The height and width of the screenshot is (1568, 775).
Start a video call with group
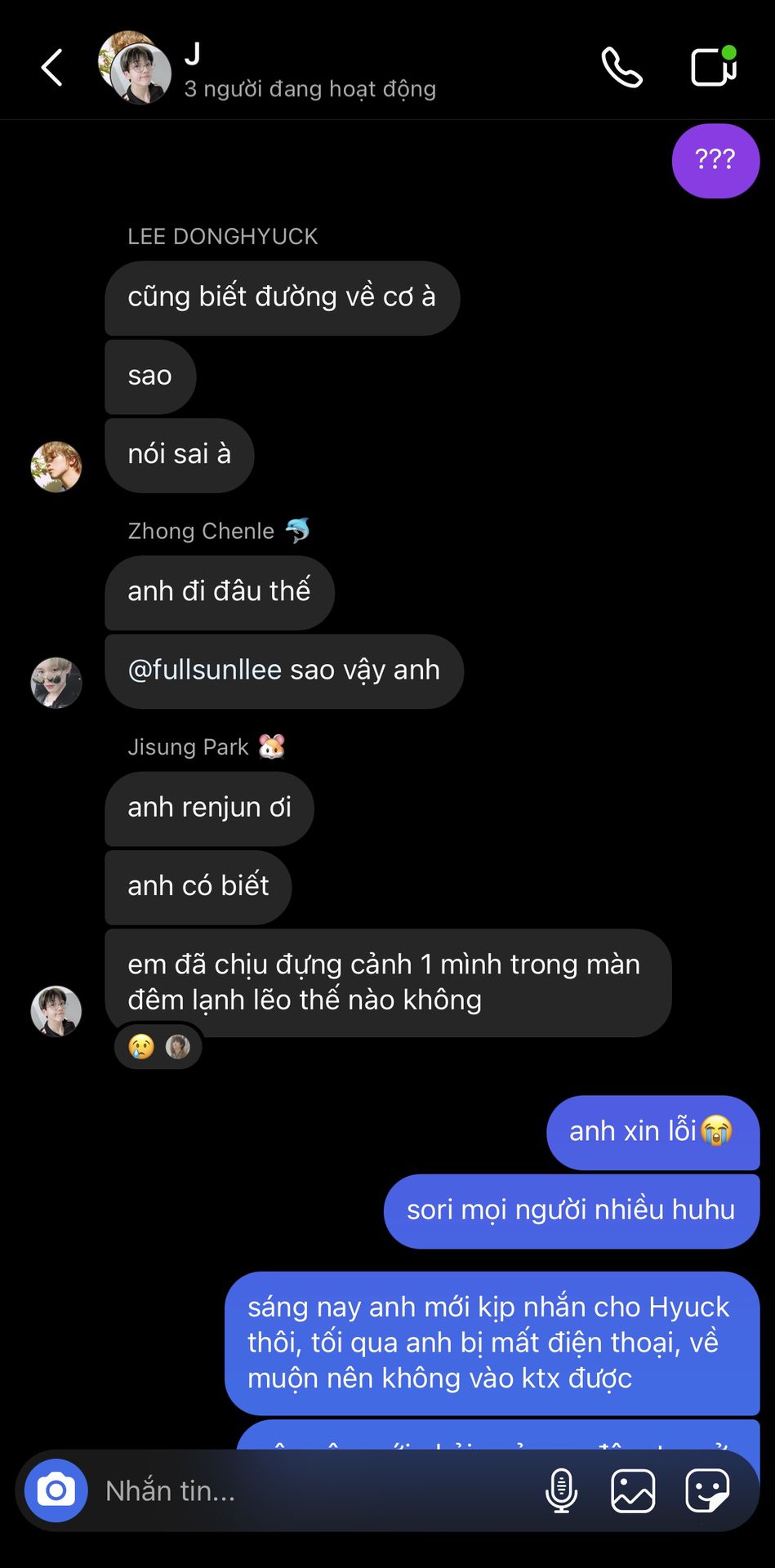714,66
